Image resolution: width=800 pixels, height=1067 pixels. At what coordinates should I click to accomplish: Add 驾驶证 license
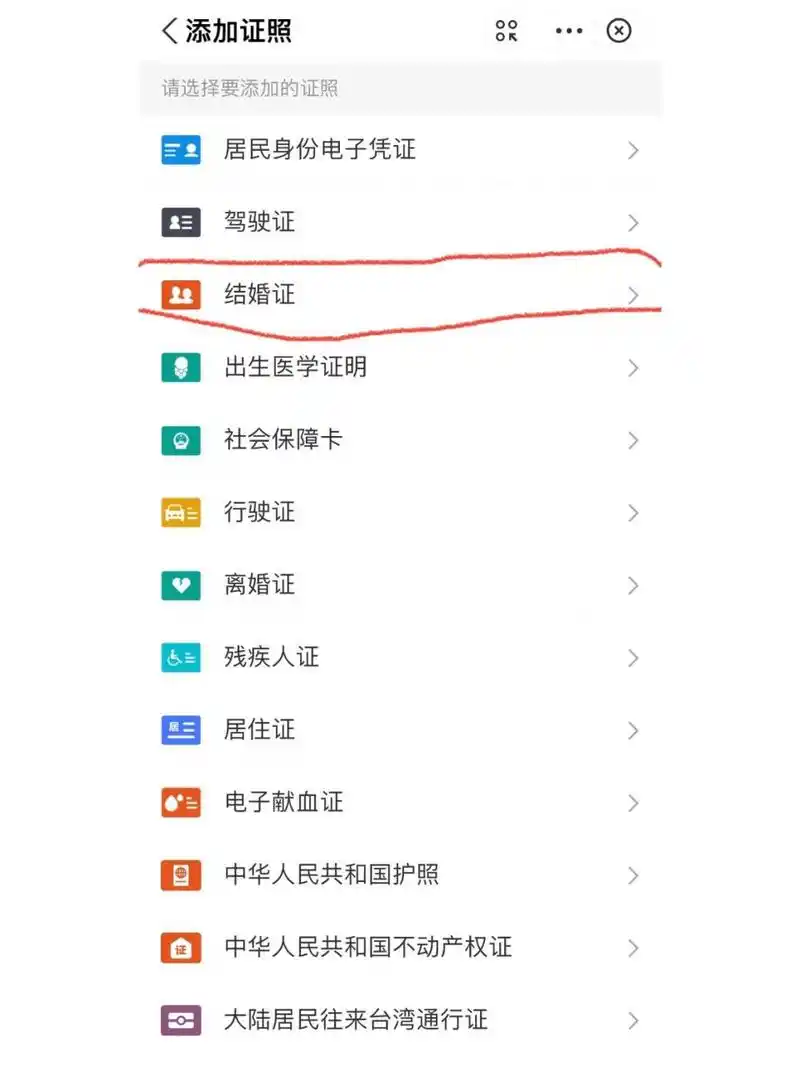tap(400, 222)
